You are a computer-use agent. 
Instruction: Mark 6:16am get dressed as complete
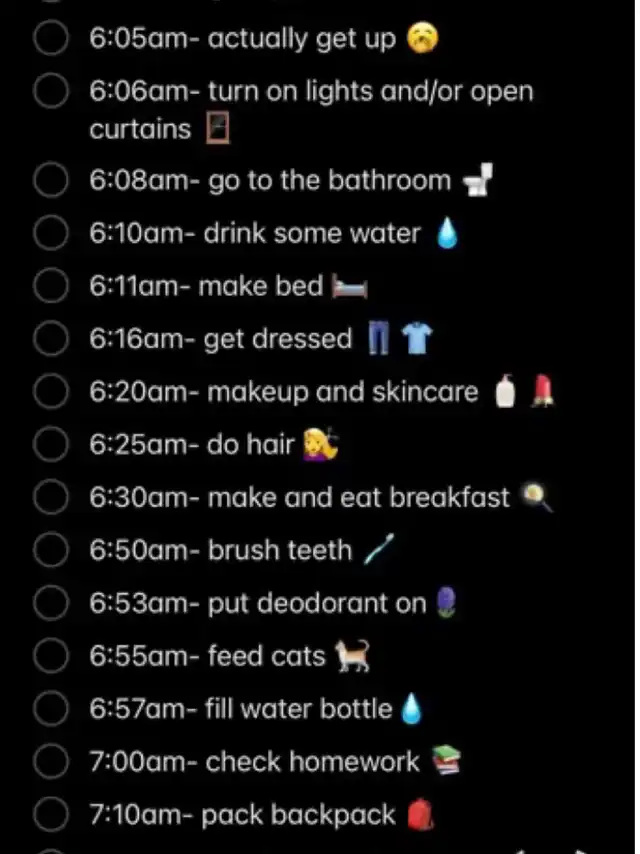pos(50,340)
